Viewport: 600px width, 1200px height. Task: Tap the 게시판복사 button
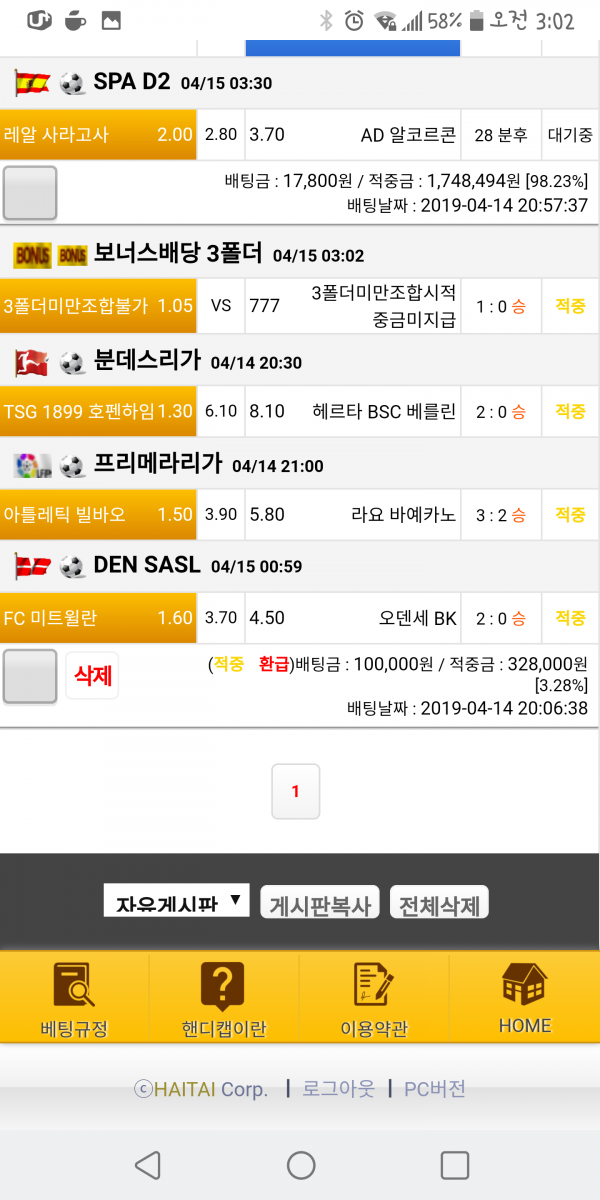320,904
